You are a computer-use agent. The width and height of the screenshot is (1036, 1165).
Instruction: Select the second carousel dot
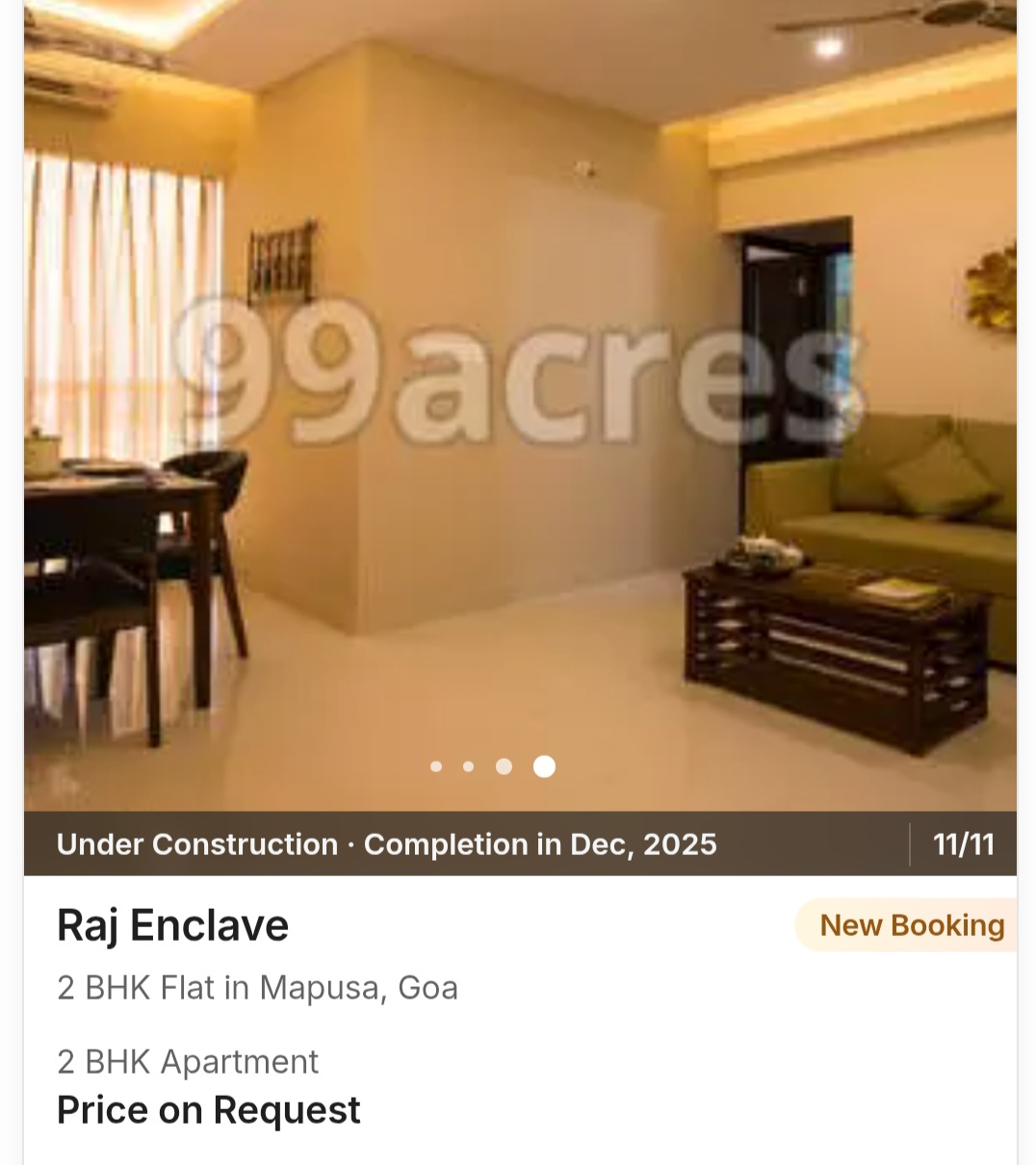tap(470, 766)
